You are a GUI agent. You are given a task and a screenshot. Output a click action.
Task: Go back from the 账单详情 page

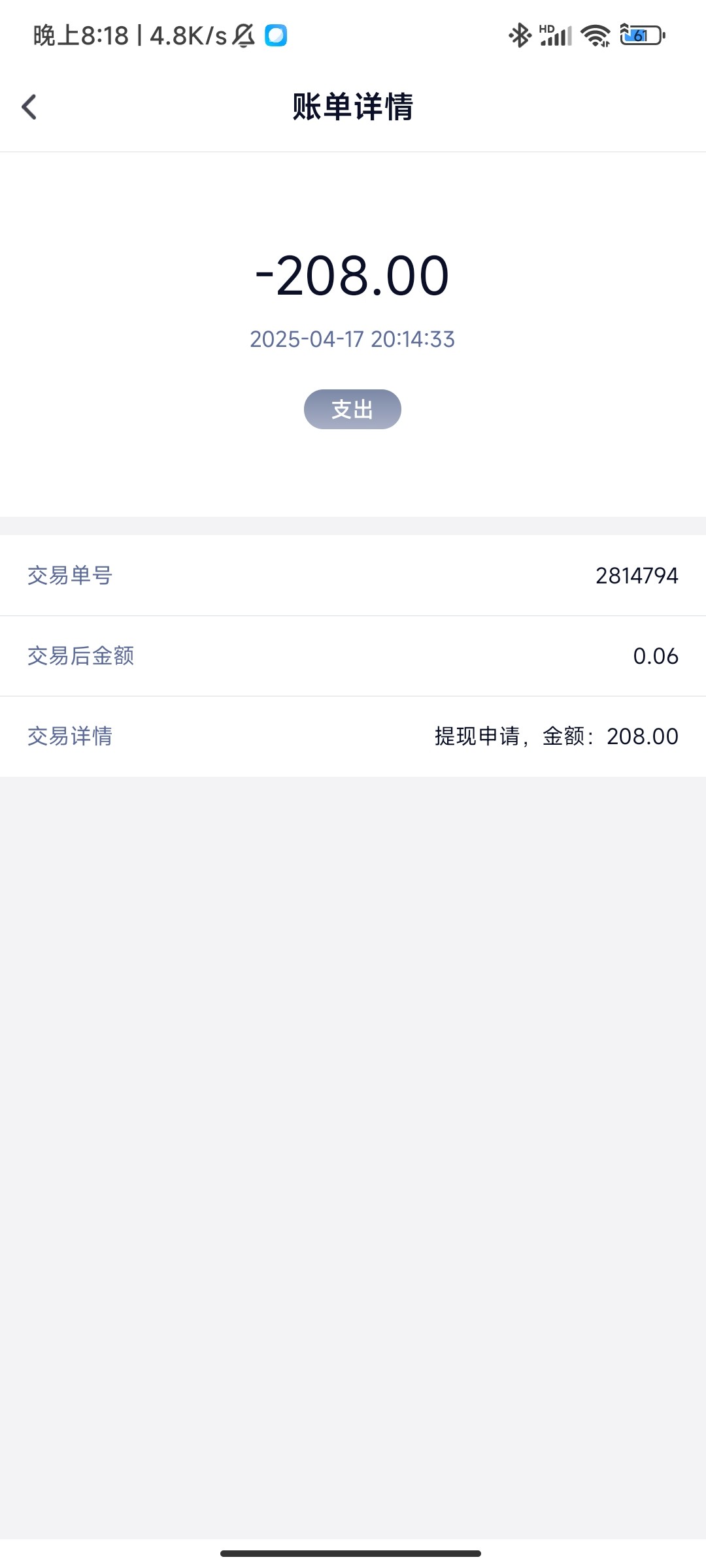pos(29,107)
